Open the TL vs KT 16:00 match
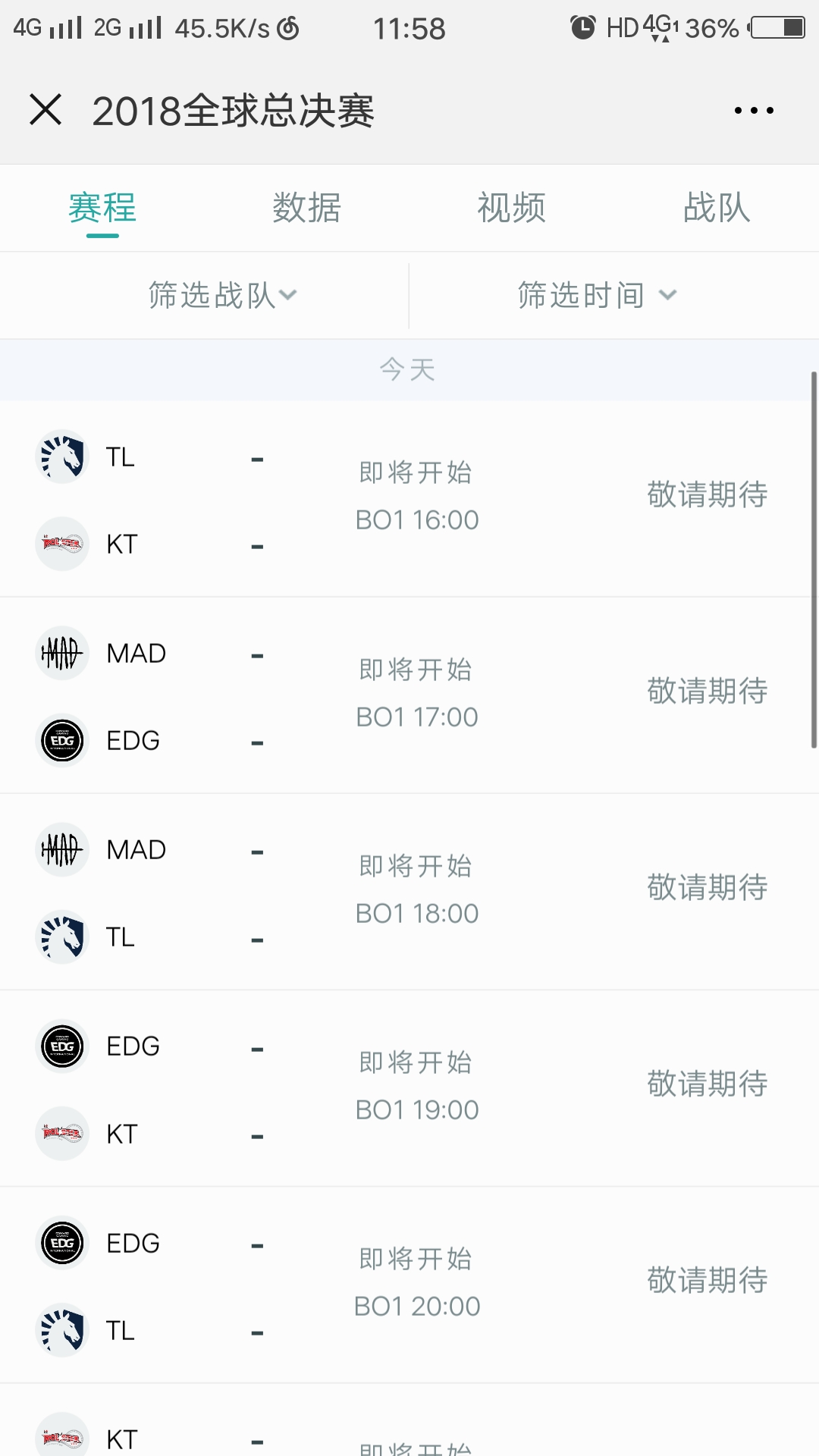 [x=409, y=499]
